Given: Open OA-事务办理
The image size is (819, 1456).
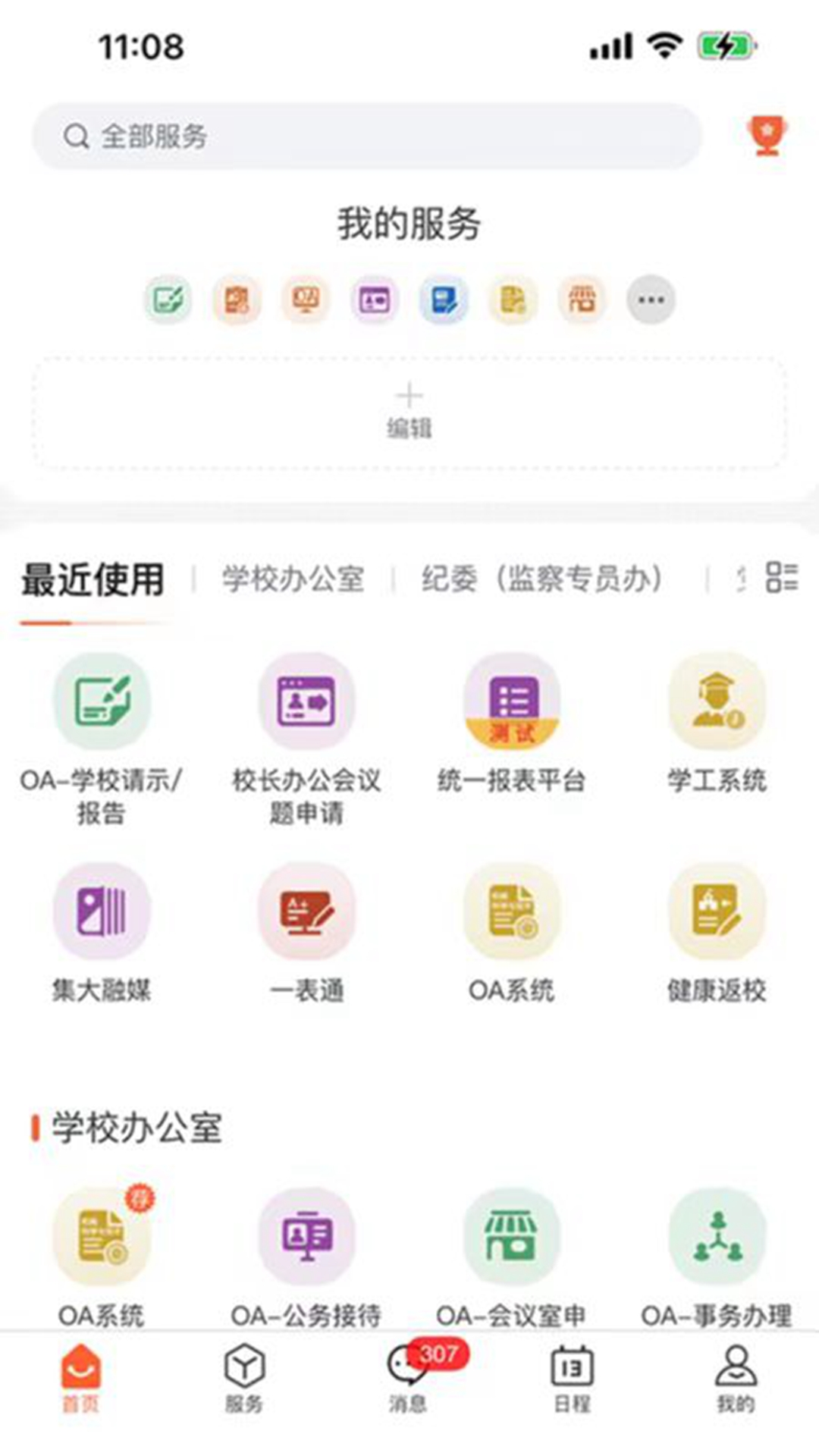Looking at the screenshot, I should point(717,1236).
